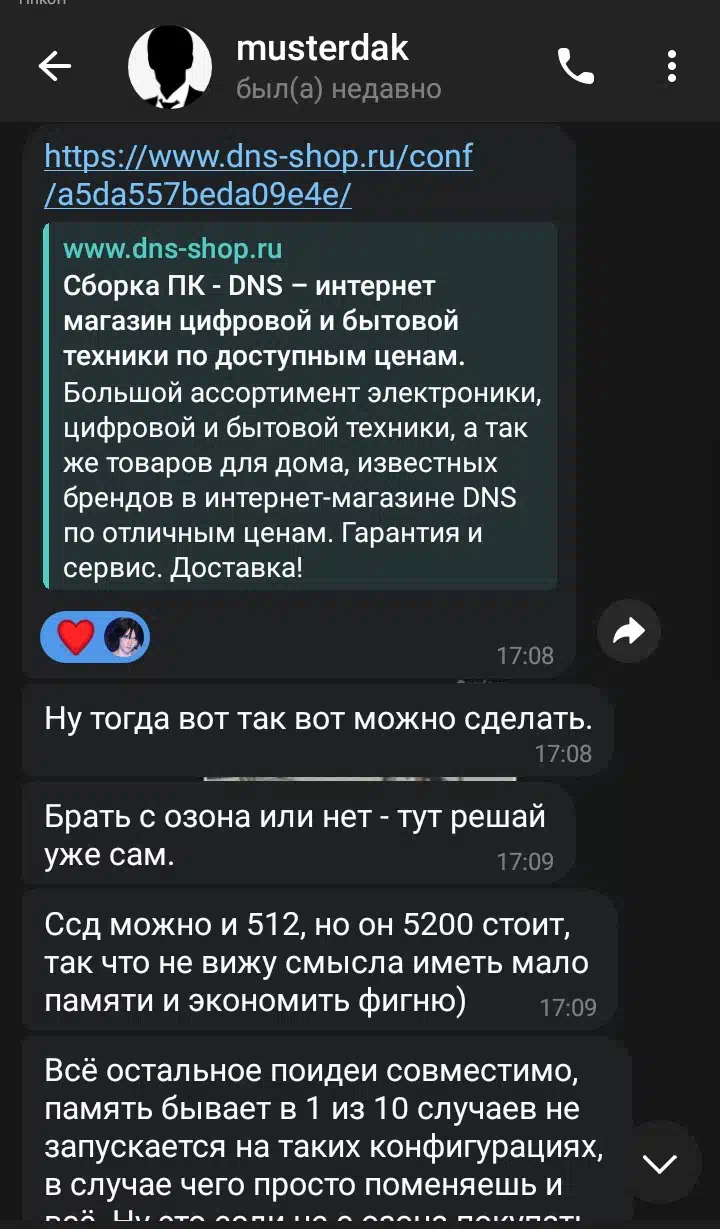The width and height of the screenshot is (720, 1229).
Task: Open the three-dot overflow menu
Action: click(672, 67)
